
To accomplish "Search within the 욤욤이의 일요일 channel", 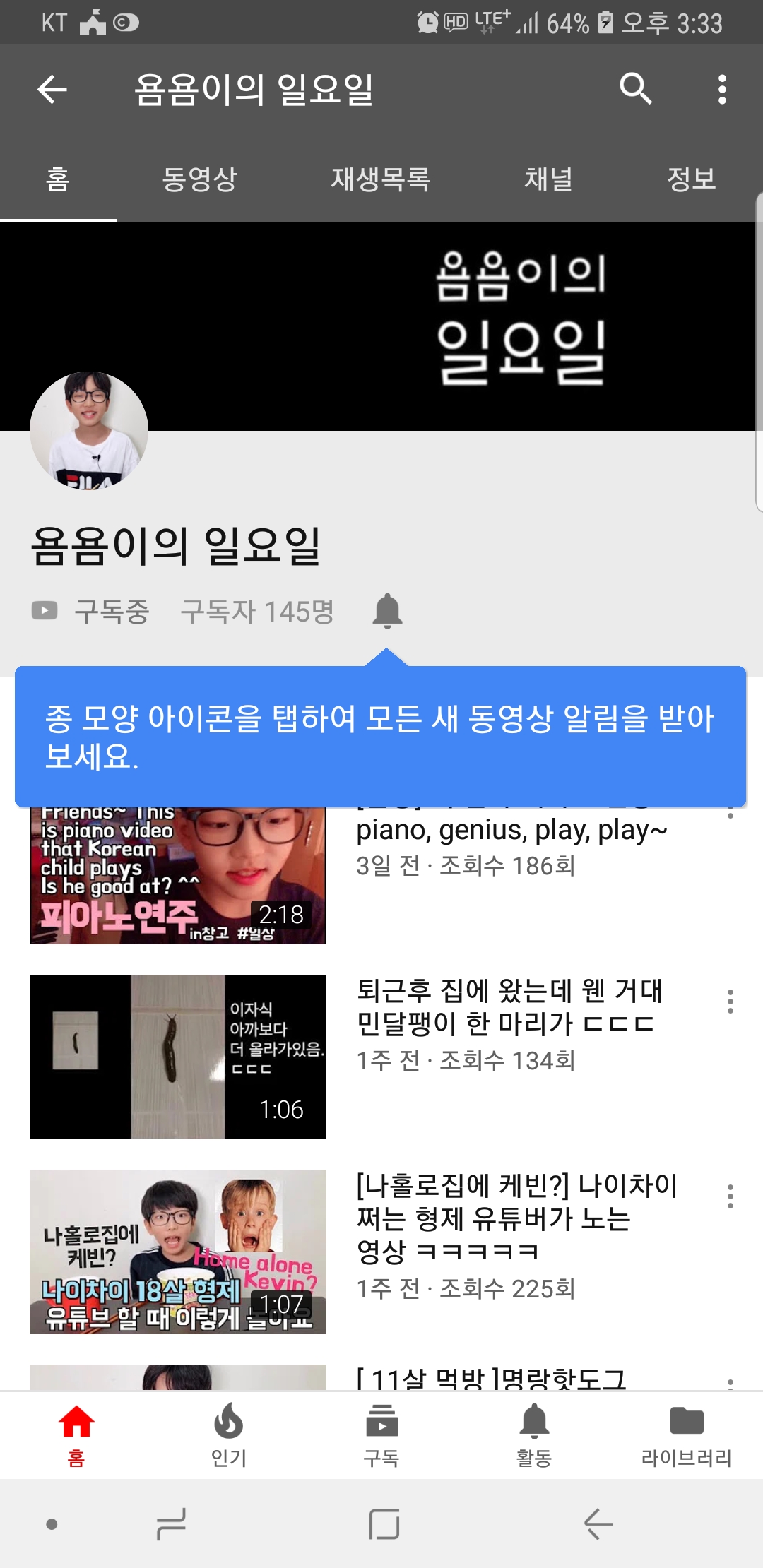I will coord(635,89).
